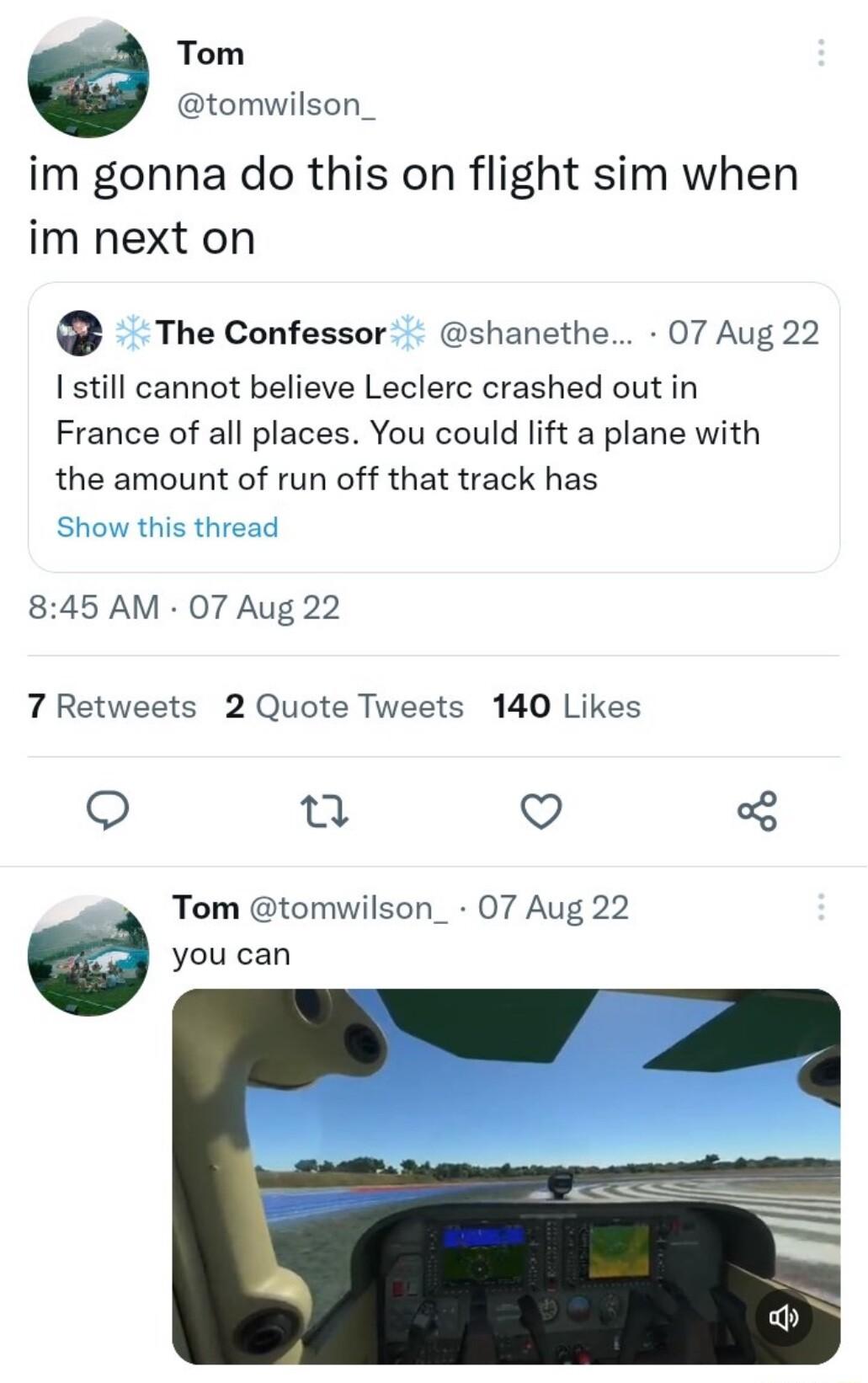Open the 2 Quote Tweets list

342,707
